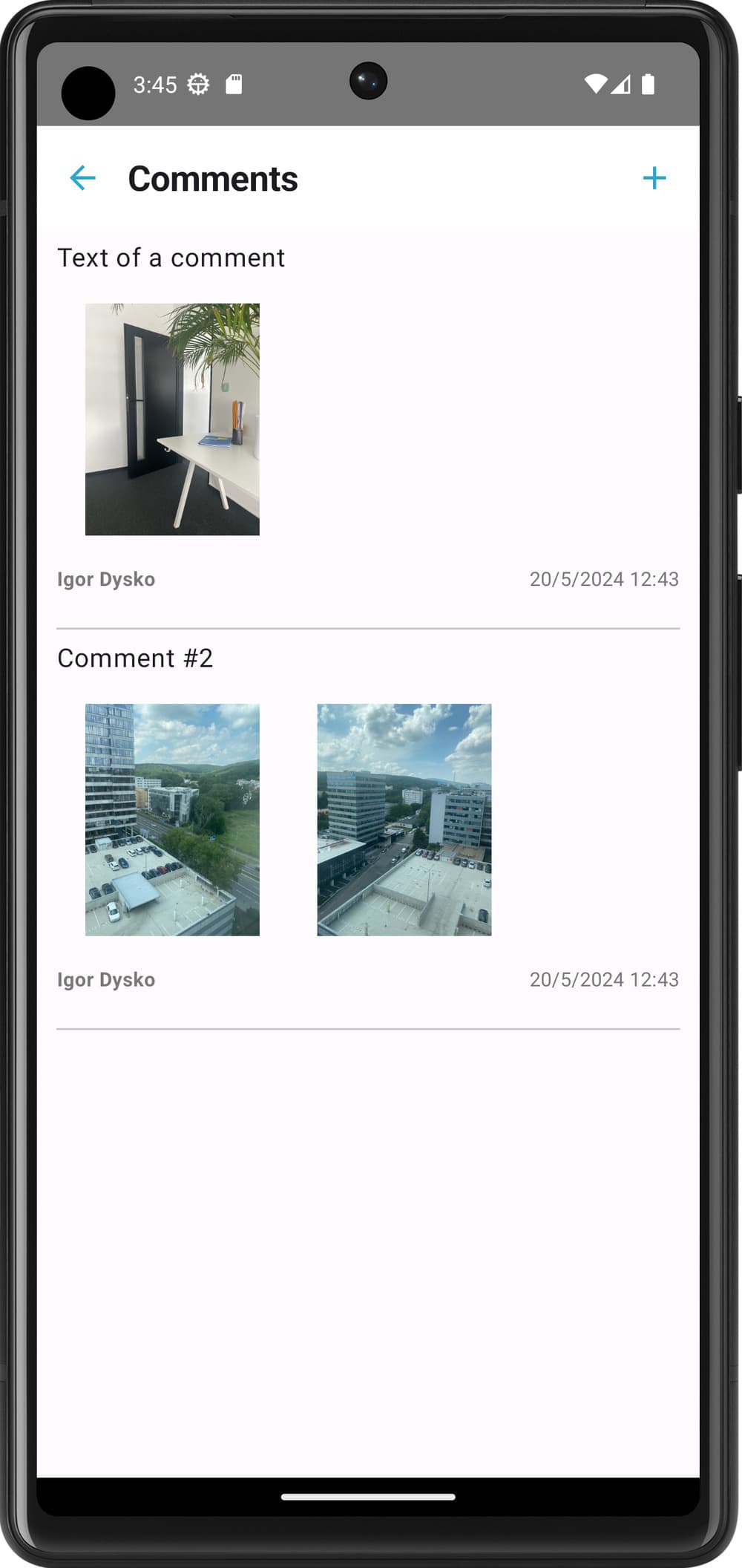742x1568 pixels.
Task: Open the rooftop parking photo with gray office block
Action: 404,820
